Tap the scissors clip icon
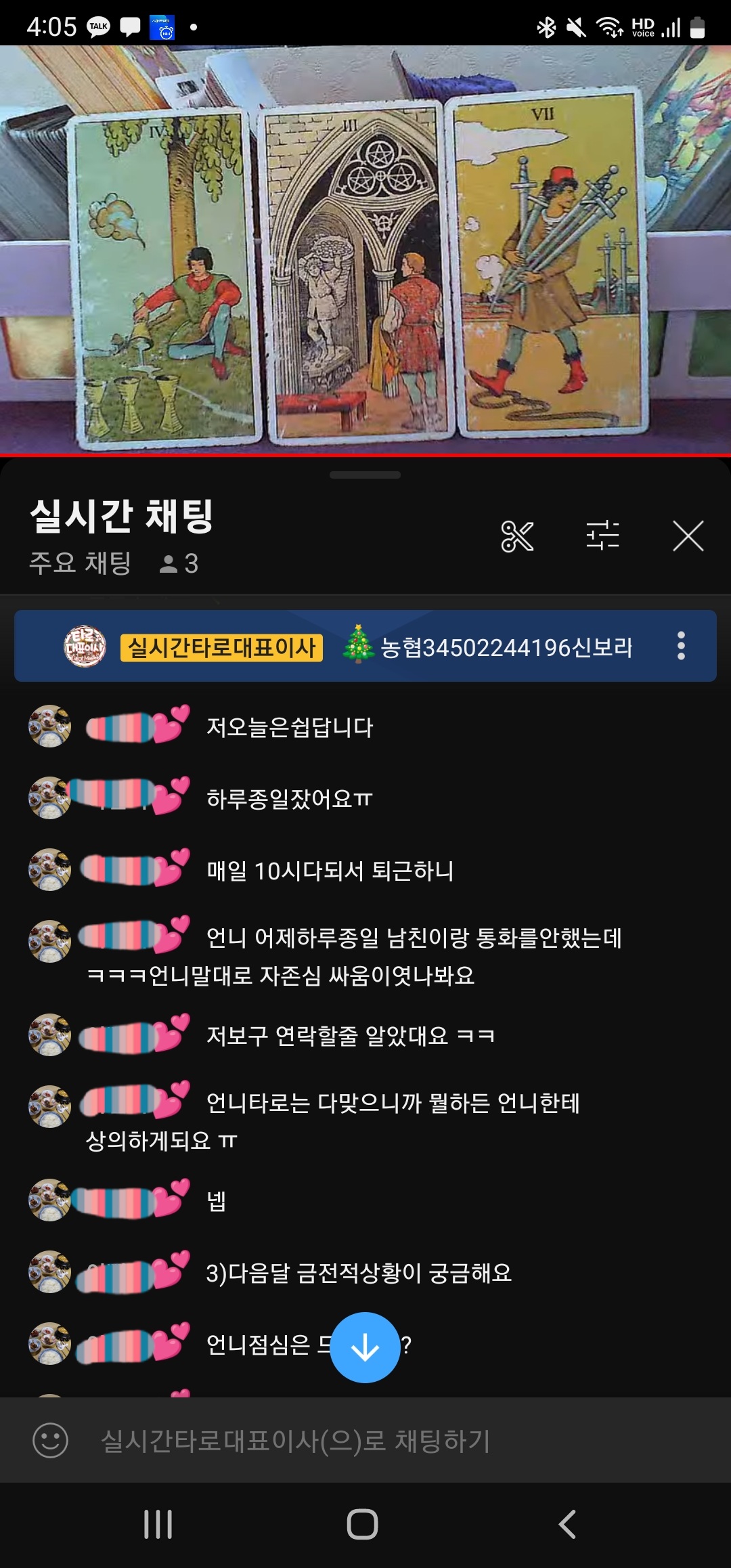 click(517, 536)
